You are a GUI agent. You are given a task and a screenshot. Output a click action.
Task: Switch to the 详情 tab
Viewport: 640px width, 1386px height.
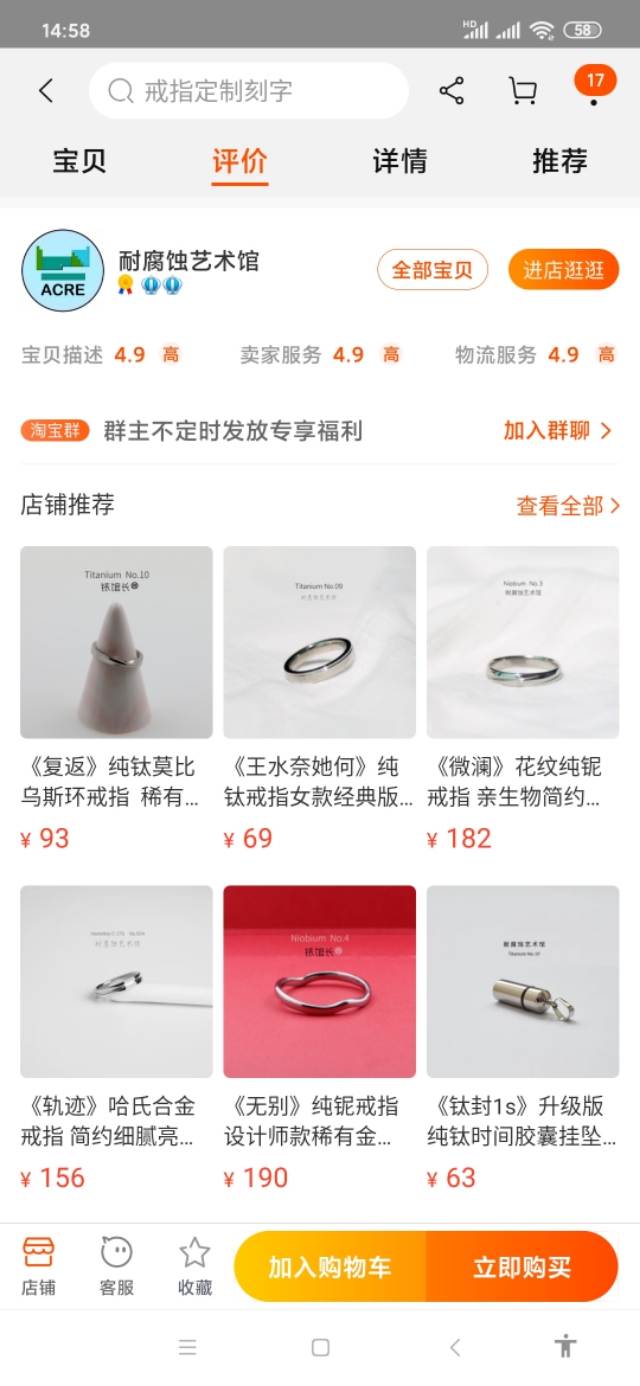pyautogui.click(x=400, y=161)
